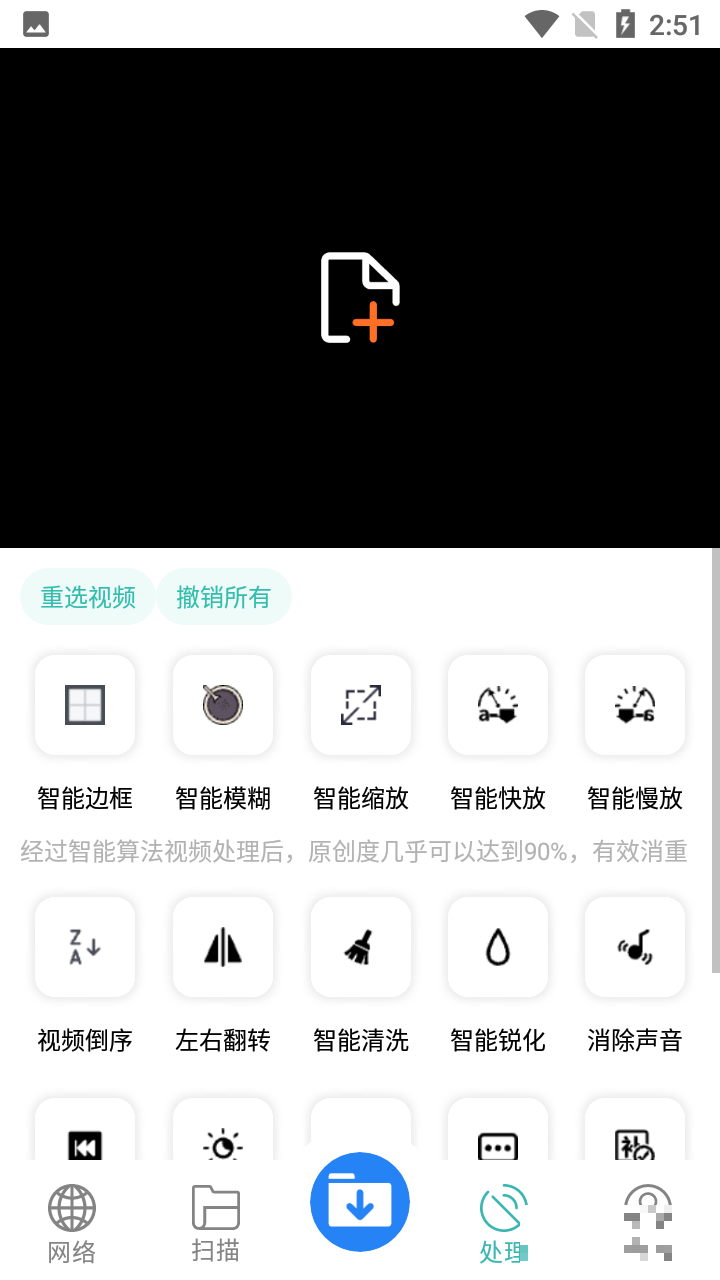The height and width of the screenshot is (1280, 720).
Task: Switch to the 处理 tab
Action: point(504,1223)
